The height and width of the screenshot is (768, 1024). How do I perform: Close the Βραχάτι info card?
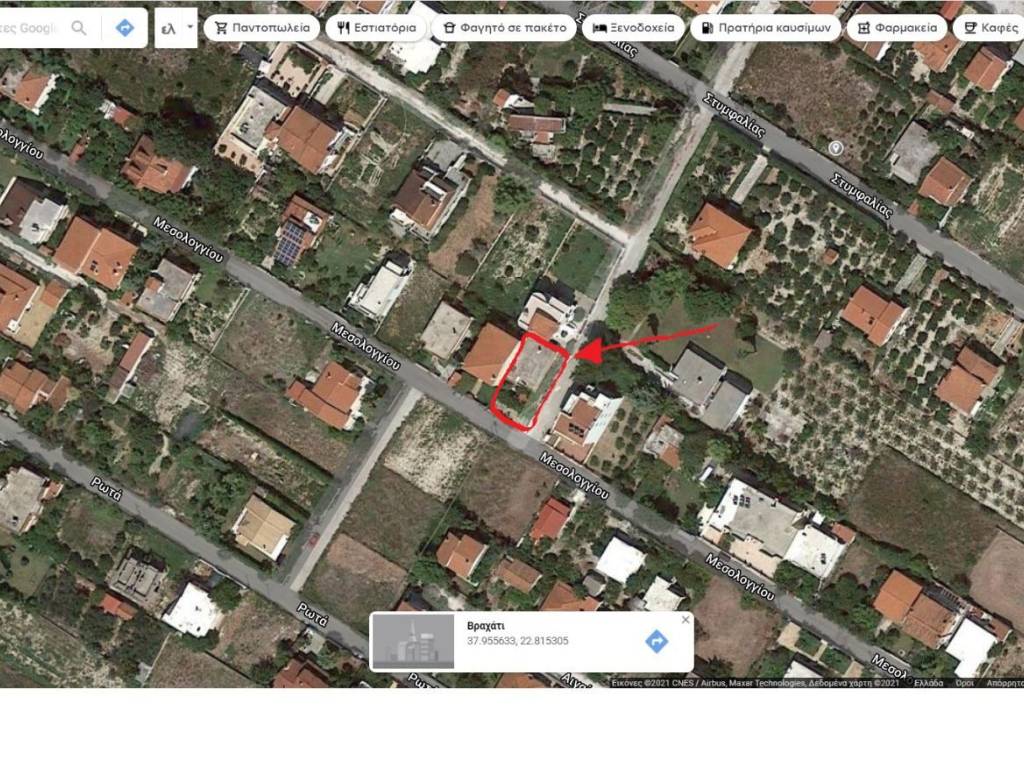tap(685, 620)
